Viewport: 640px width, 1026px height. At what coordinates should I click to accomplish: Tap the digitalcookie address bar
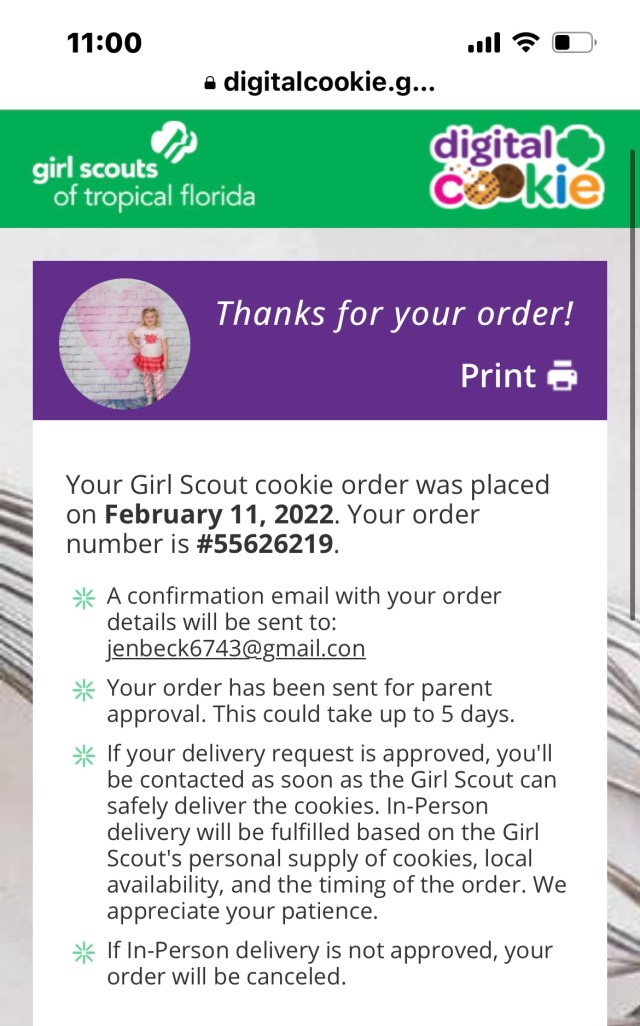320,81
